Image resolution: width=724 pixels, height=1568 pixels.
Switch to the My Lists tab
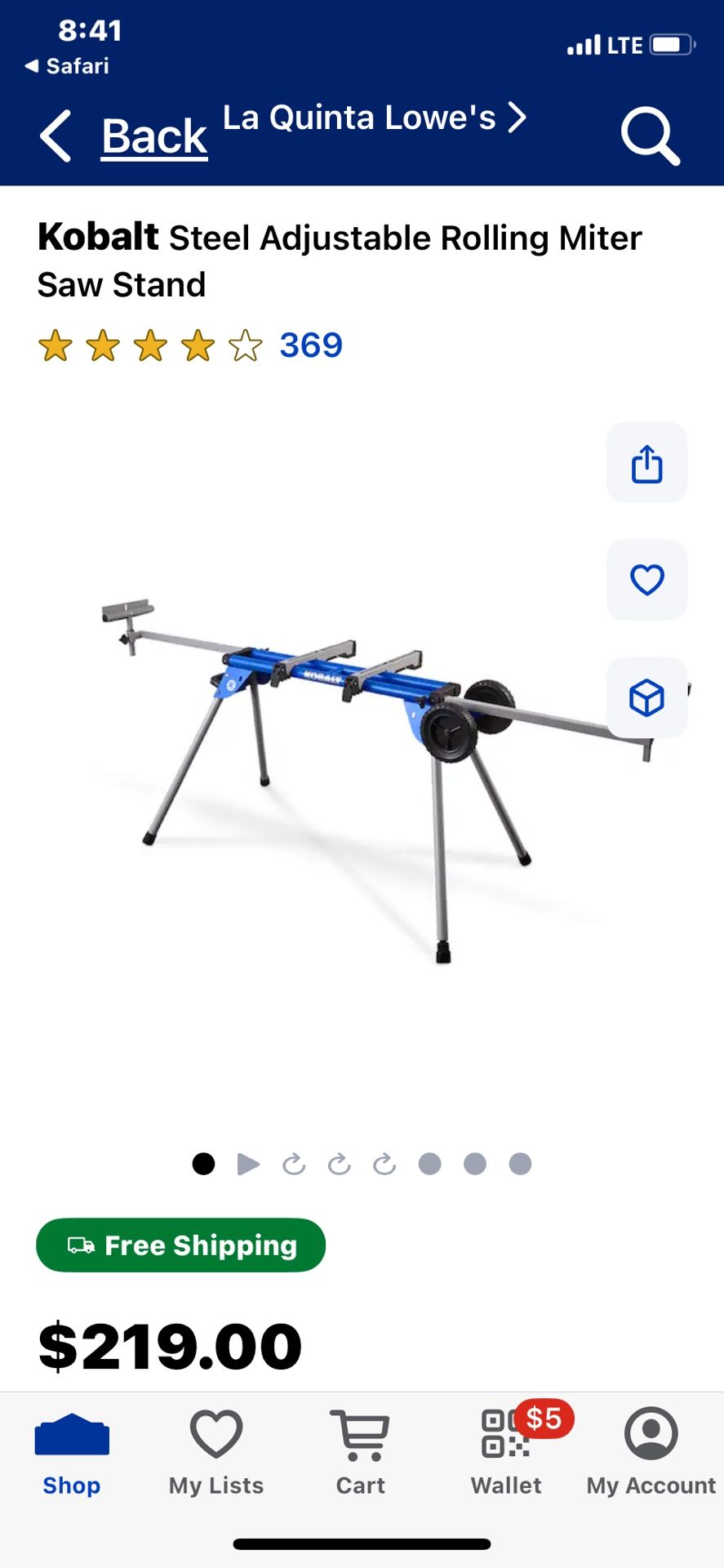click(216, 1455)
